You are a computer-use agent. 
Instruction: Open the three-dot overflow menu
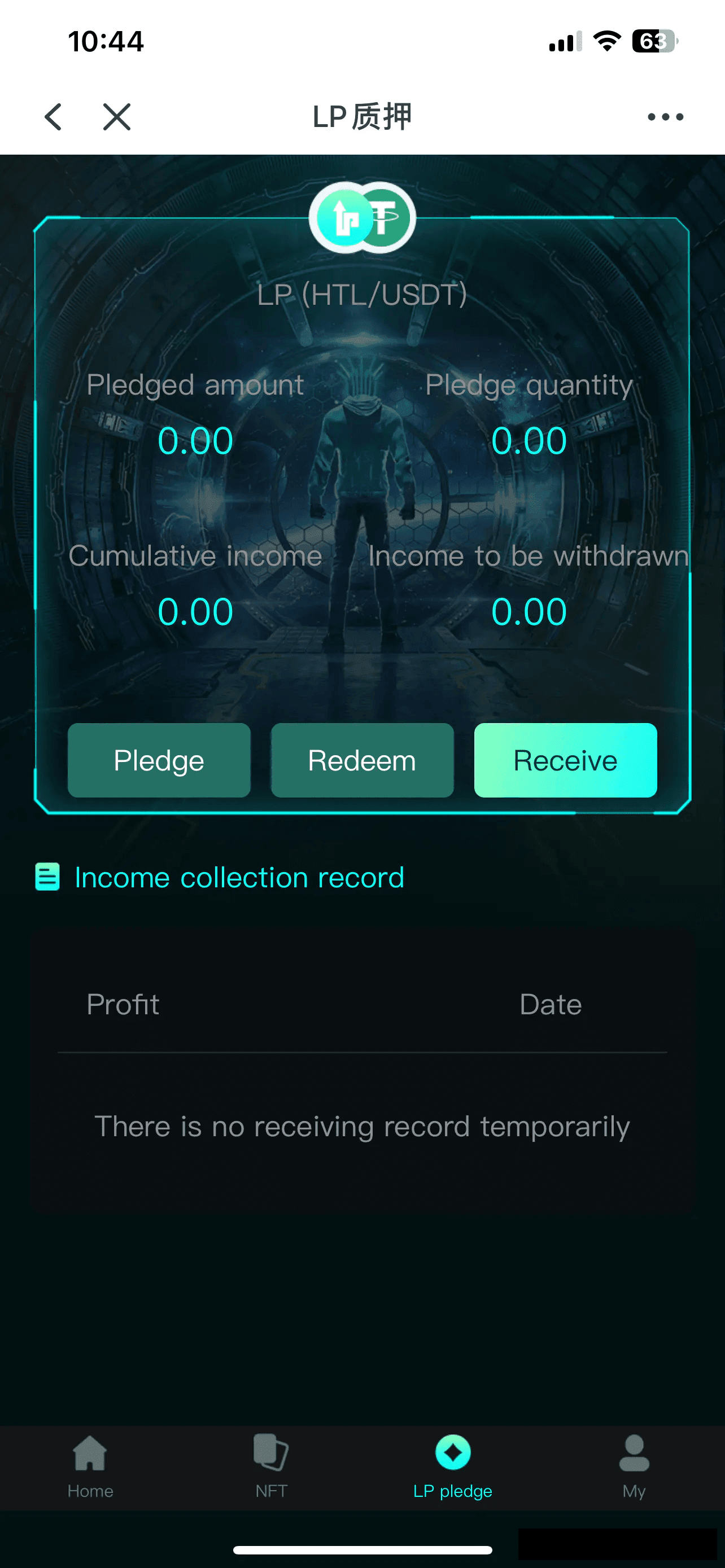(665, 117)
